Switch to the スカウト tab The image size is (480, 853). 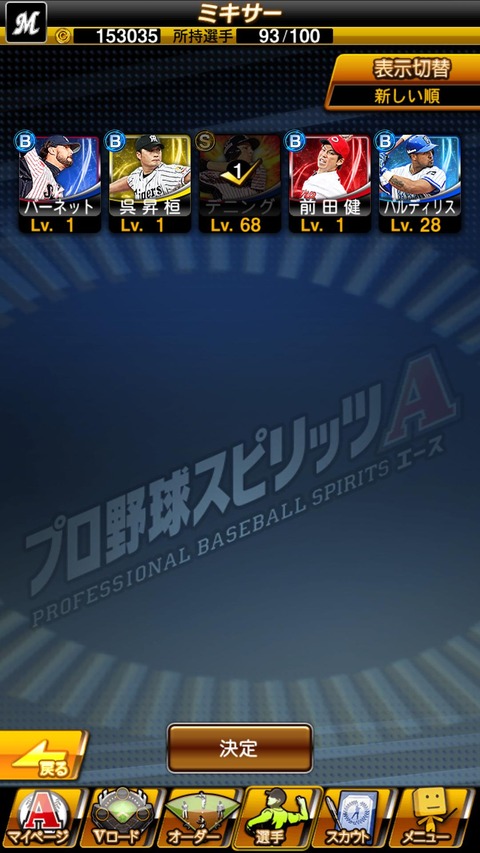click(358, 819)
